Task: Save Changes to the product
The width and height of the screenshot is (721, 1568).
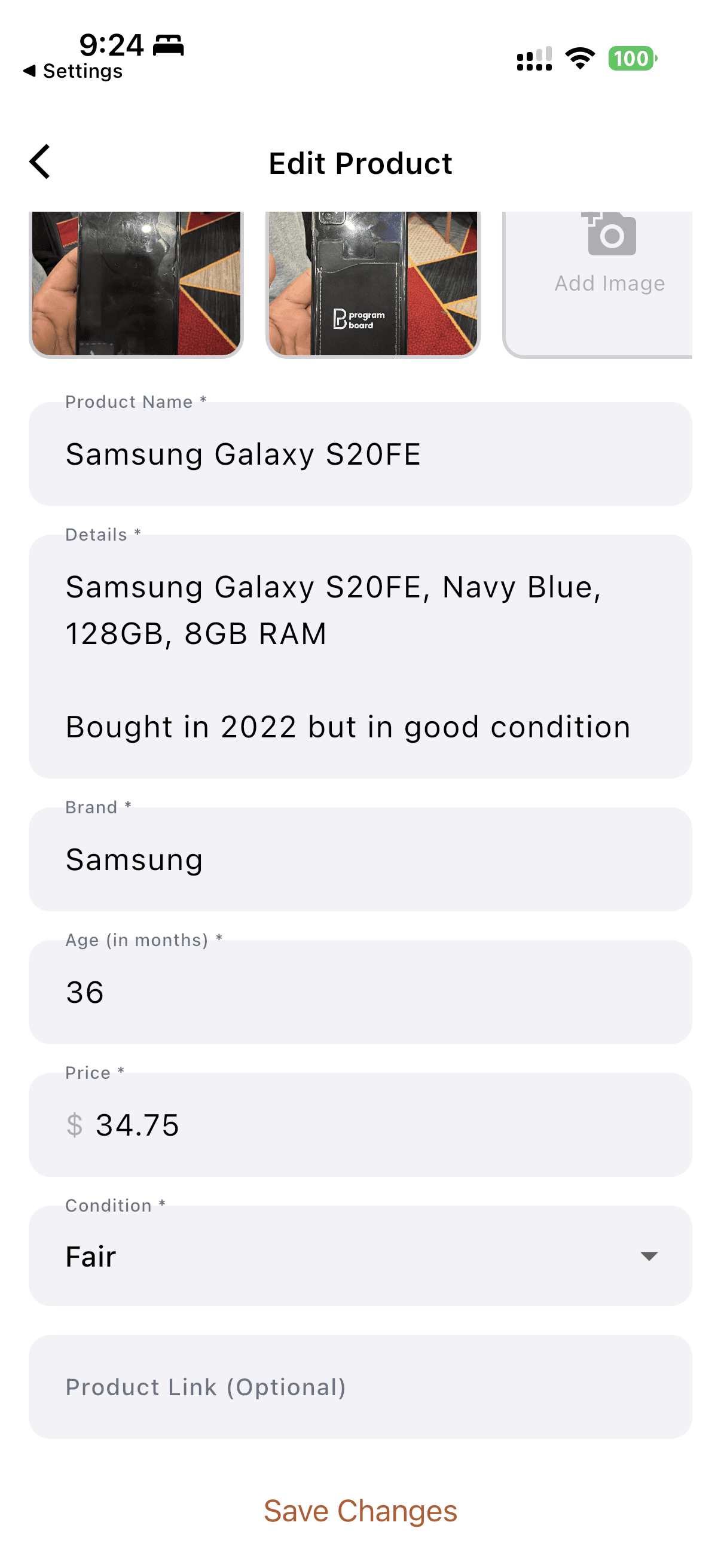Action: pos(360,1511)
